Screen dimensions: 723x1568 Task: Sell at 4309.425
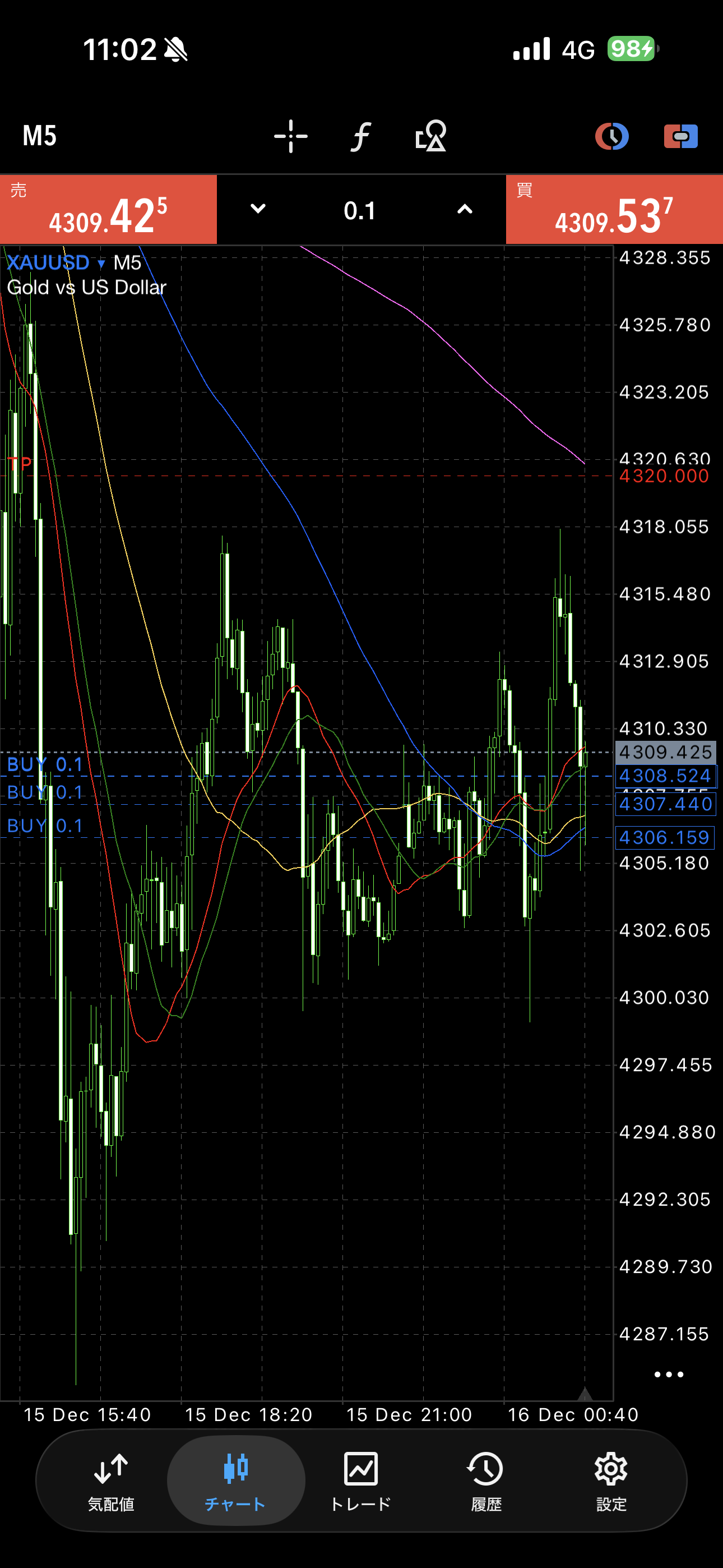pos(108,210)
